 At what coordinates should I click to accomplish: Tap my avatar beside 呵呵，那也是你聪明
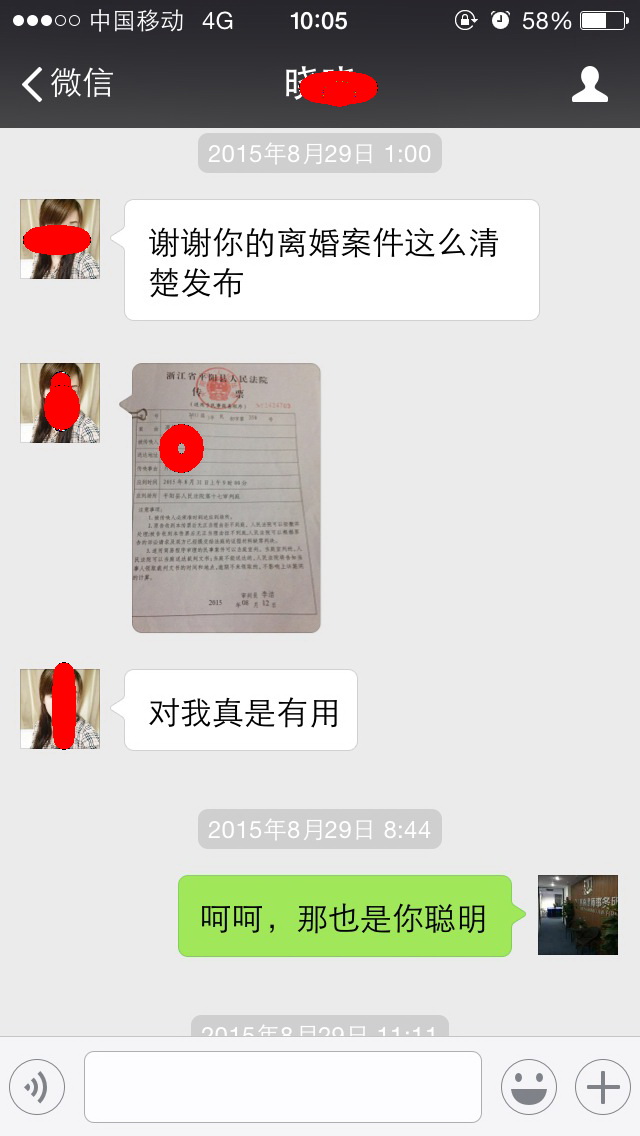[x=577, y=915]
